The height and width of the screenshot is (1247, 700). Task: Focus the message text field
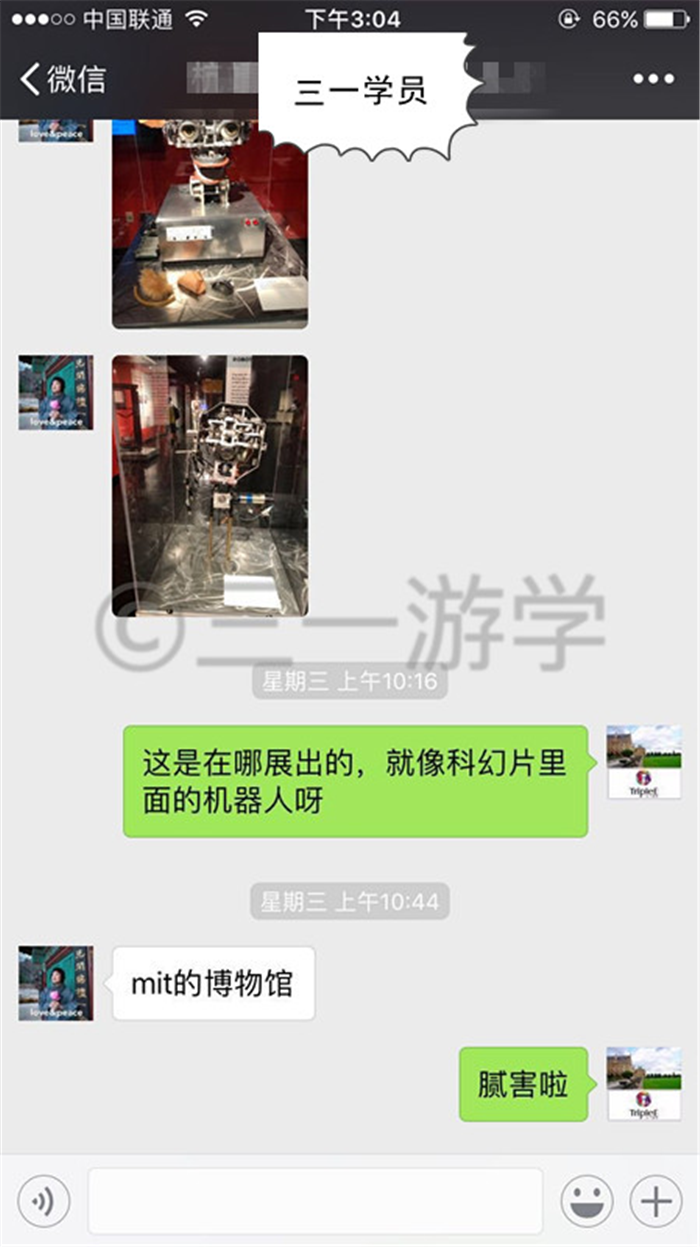(315, 1201)
